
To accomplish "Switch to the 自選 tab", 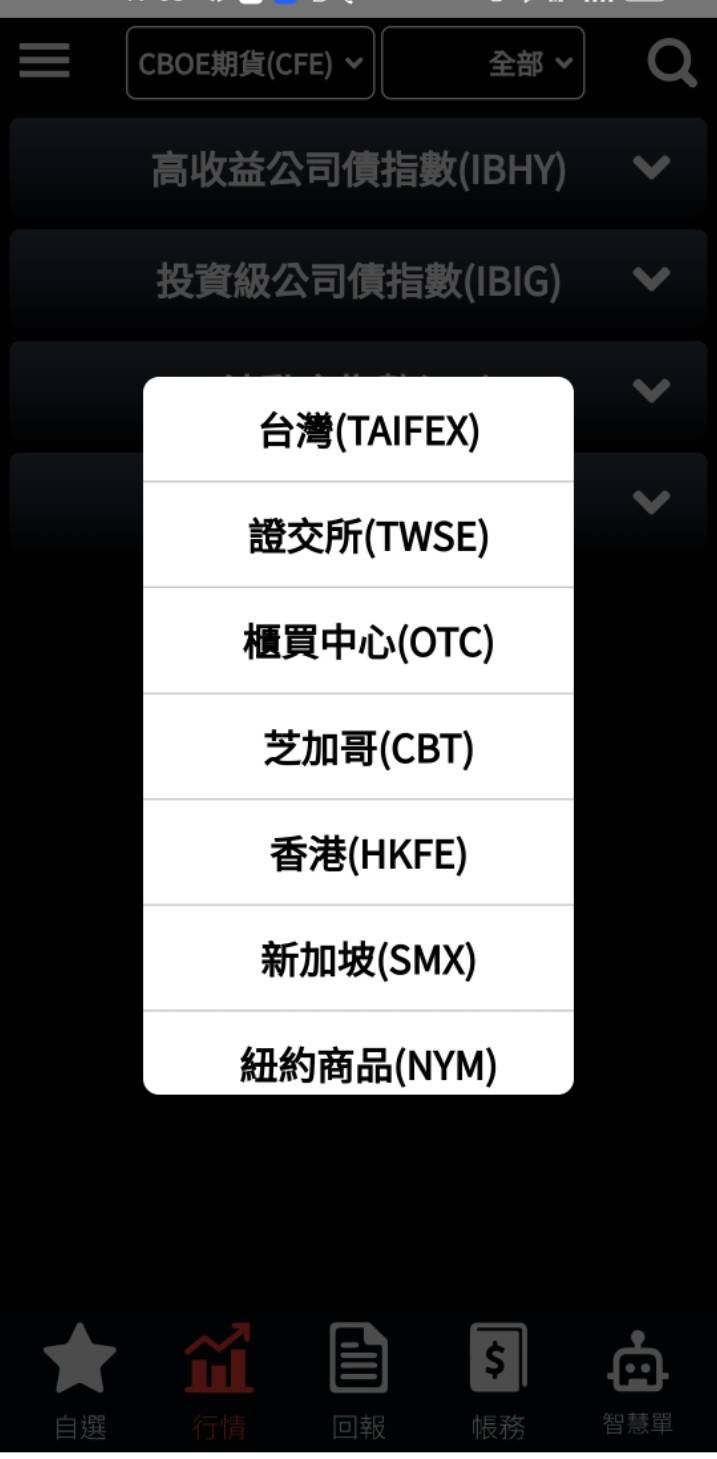I will (80, 1380).
